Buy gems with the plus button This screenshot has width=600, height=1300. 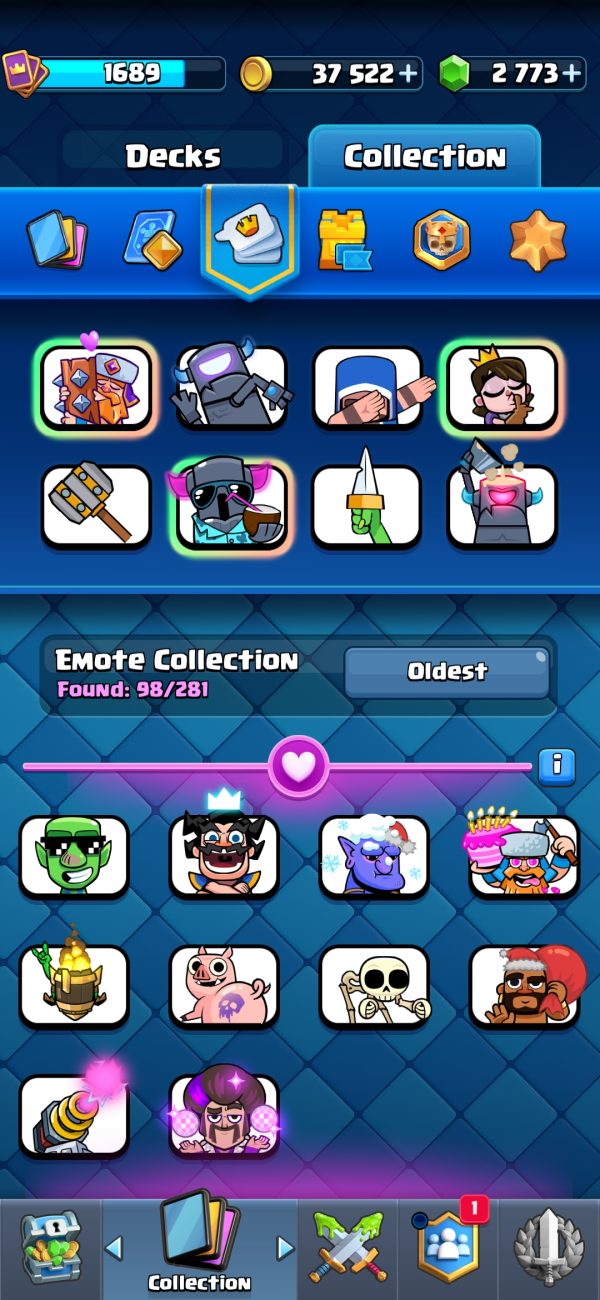click(x=571, y=73)
